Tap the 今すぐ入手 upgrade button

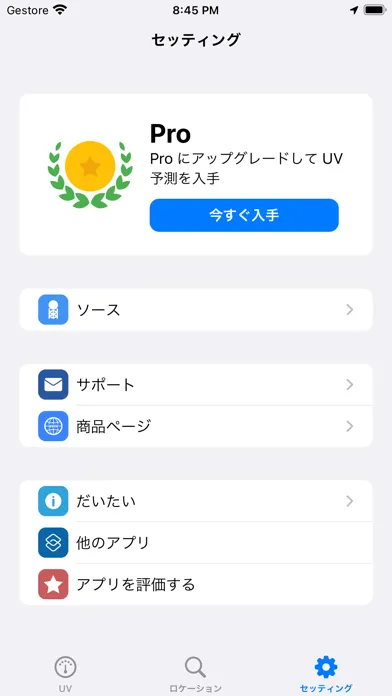(244, 215)
